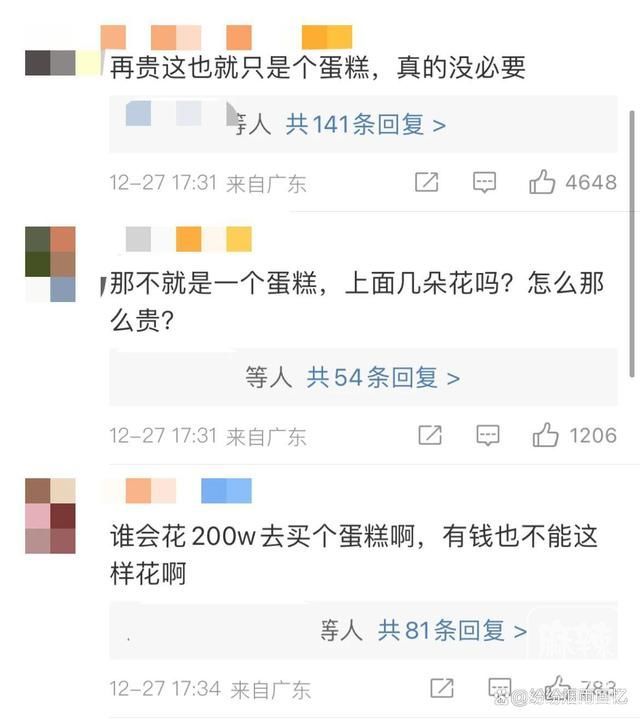This screenshot has width=640, height=719.
Task: Open avatar of 谁会花200w commenter
Action: pos(50,516)
